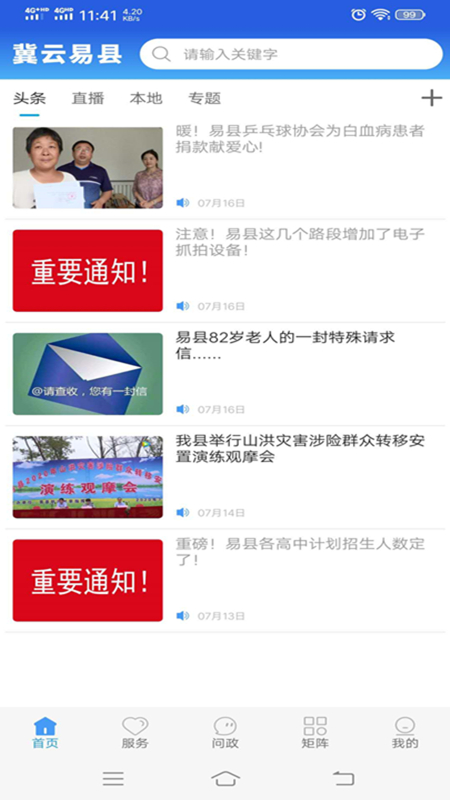Open the 82岁老人 special letter article
This screenshot has height=800, width=450.
(225, 374)
